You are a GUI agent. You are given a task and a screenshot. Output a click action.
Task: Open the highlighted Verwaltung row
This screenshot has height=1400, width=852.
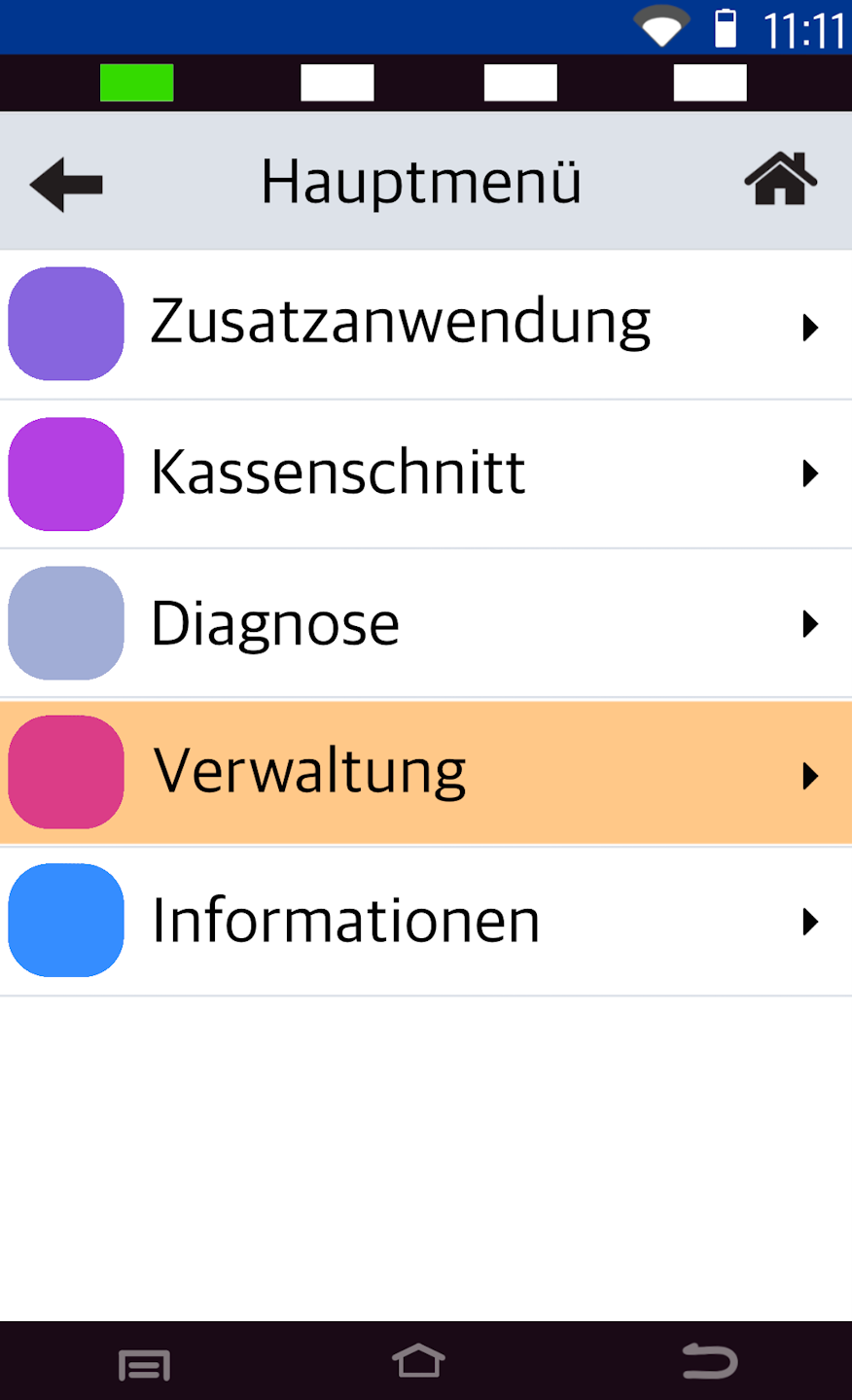pyautogui.click(x=426, y=773)
